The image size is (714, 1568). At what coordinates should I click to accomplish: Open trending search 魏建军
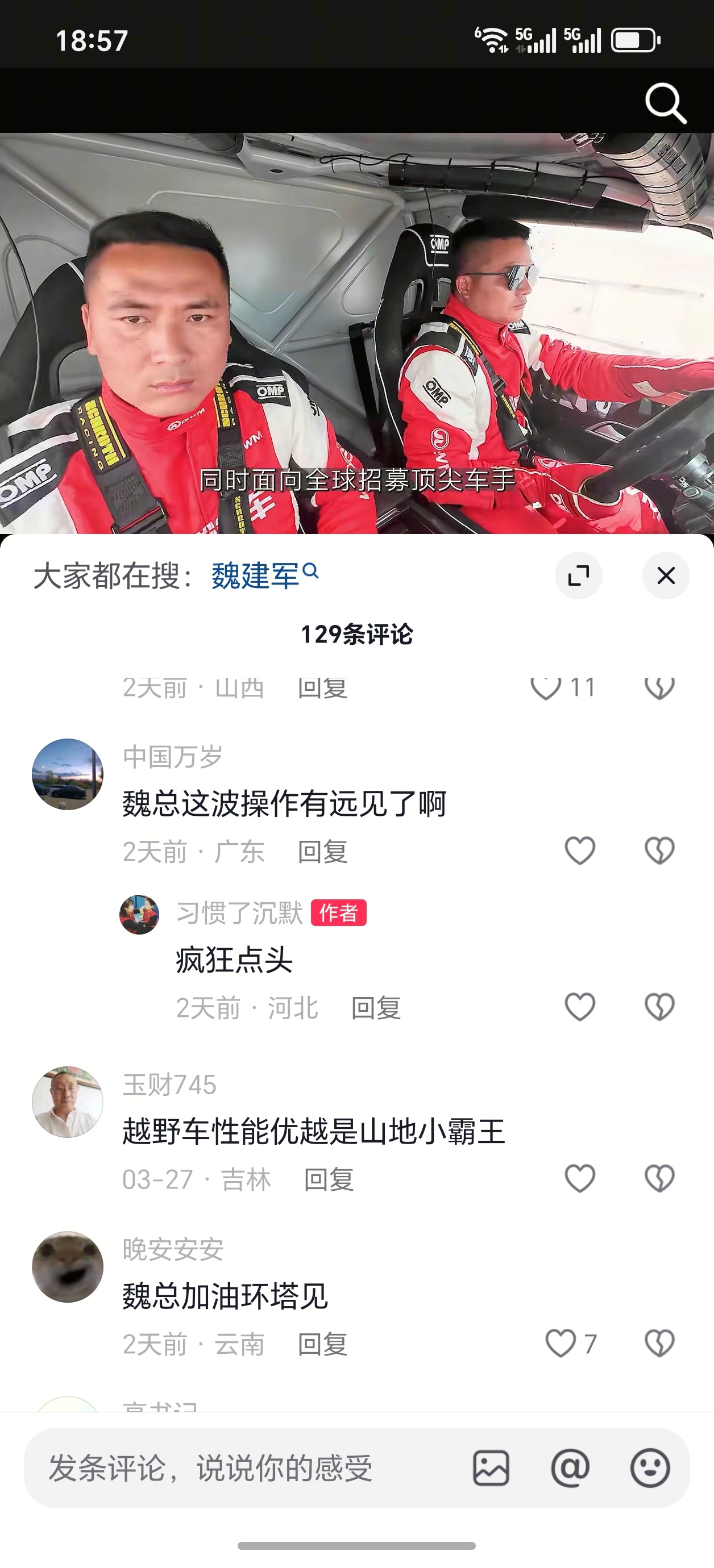(x=256, y=575)
